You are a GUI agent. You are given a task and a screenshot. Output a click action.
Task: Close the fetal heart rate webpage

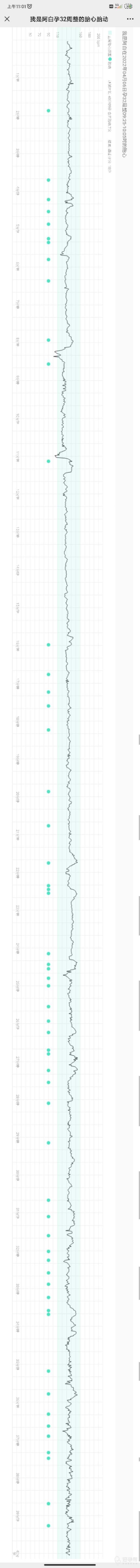point(7,19)
